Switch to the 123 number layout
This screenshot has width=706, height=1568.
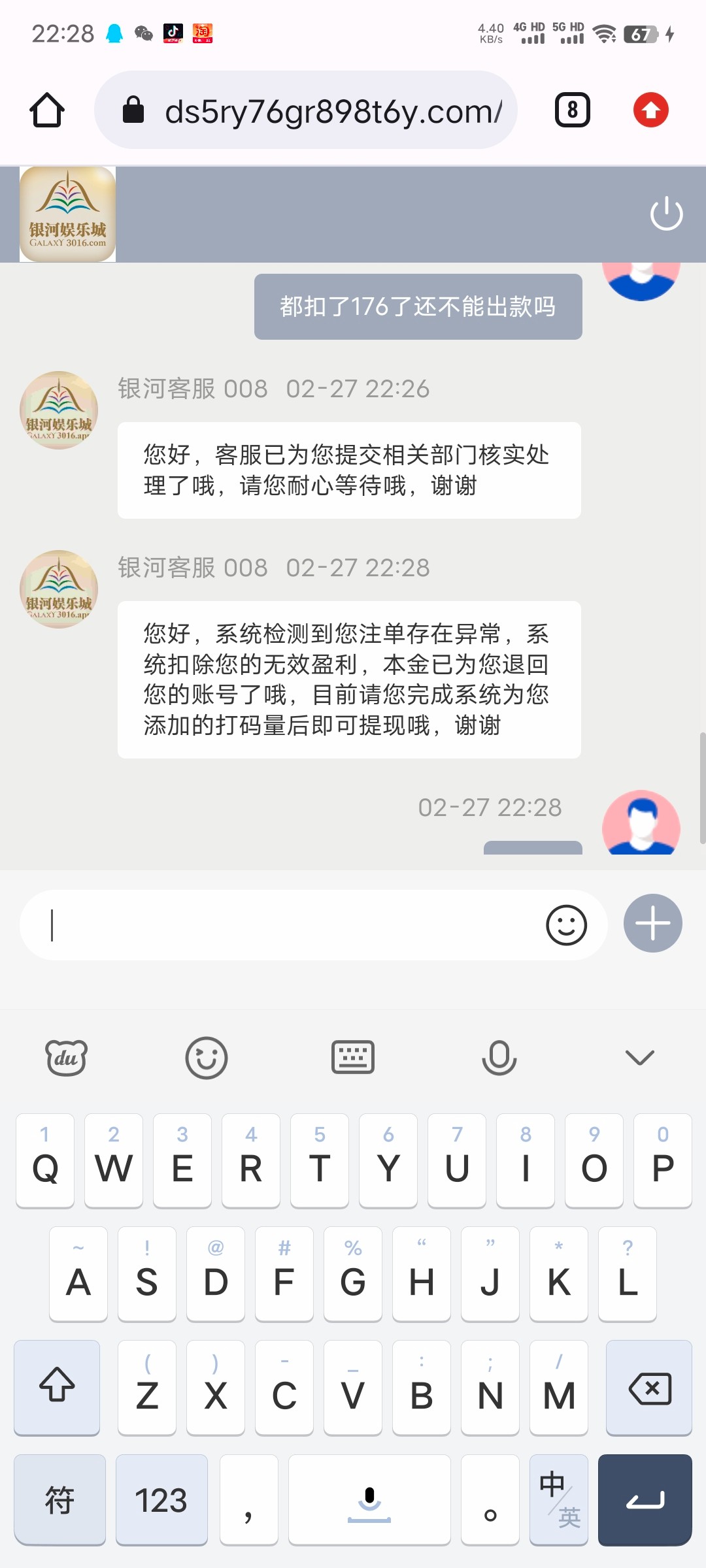(x=161, y=1500)
